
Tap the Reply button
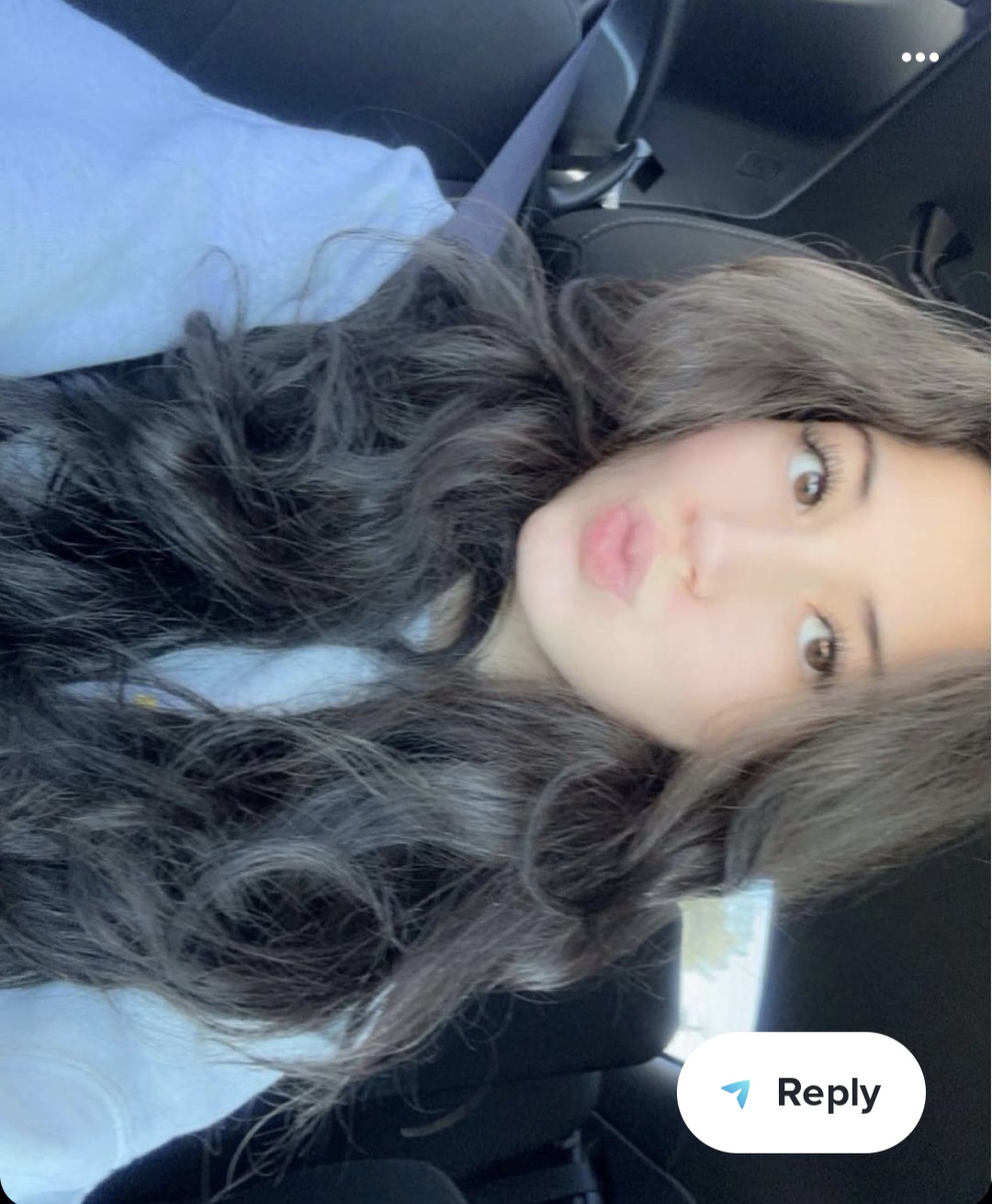point(801,1092)
